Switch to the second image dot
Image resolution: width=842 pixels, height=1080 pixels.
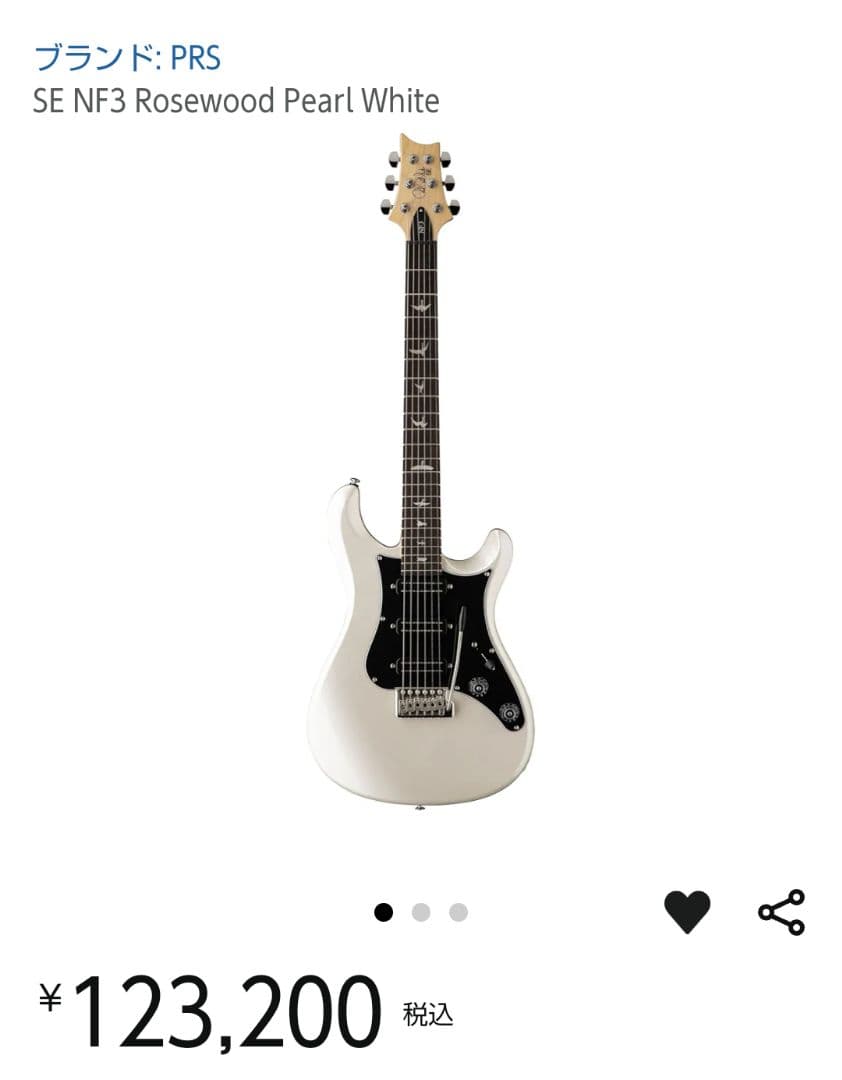(x=421, y=911)
